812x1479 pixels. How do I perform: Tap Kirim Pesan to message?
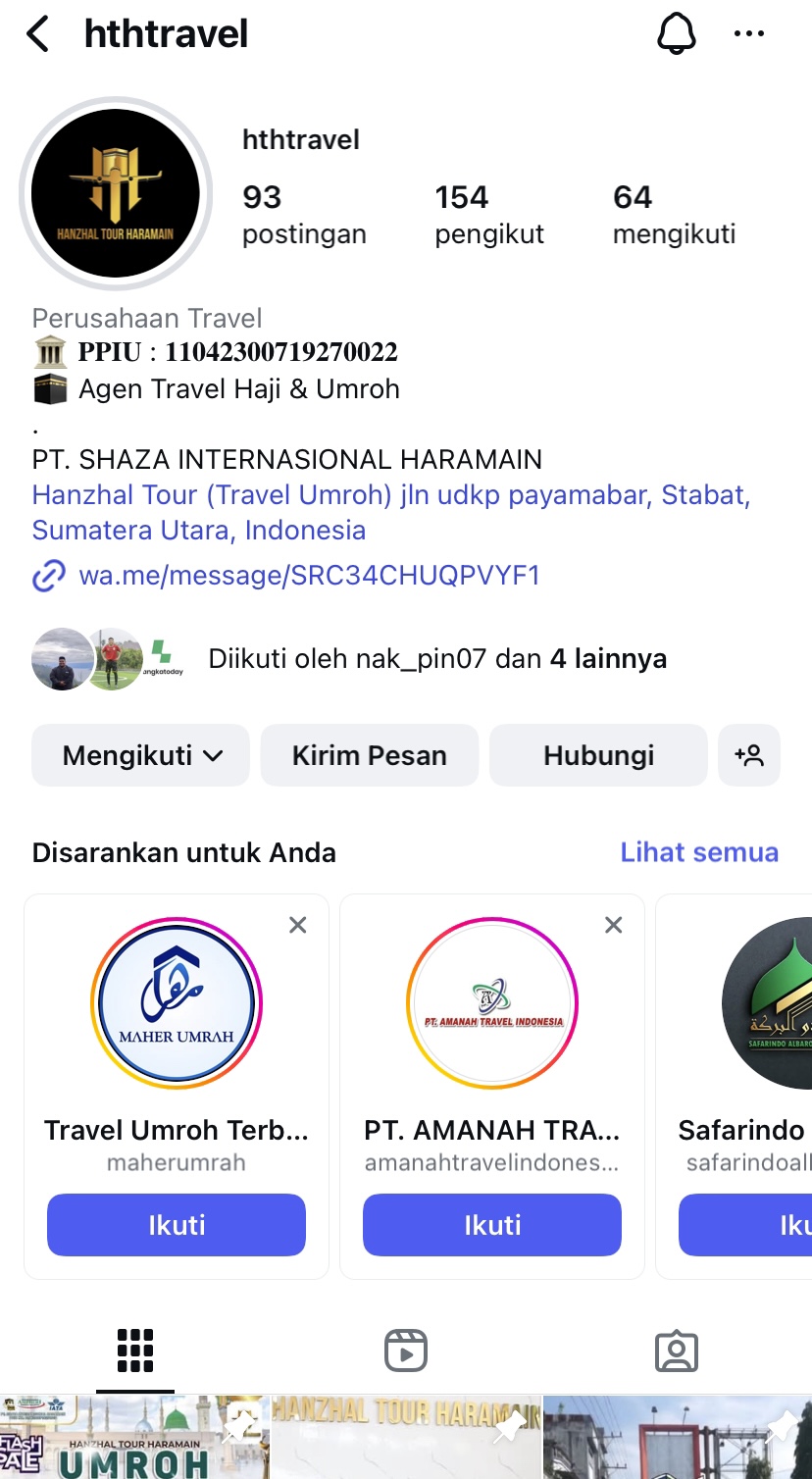click(370, 755)
